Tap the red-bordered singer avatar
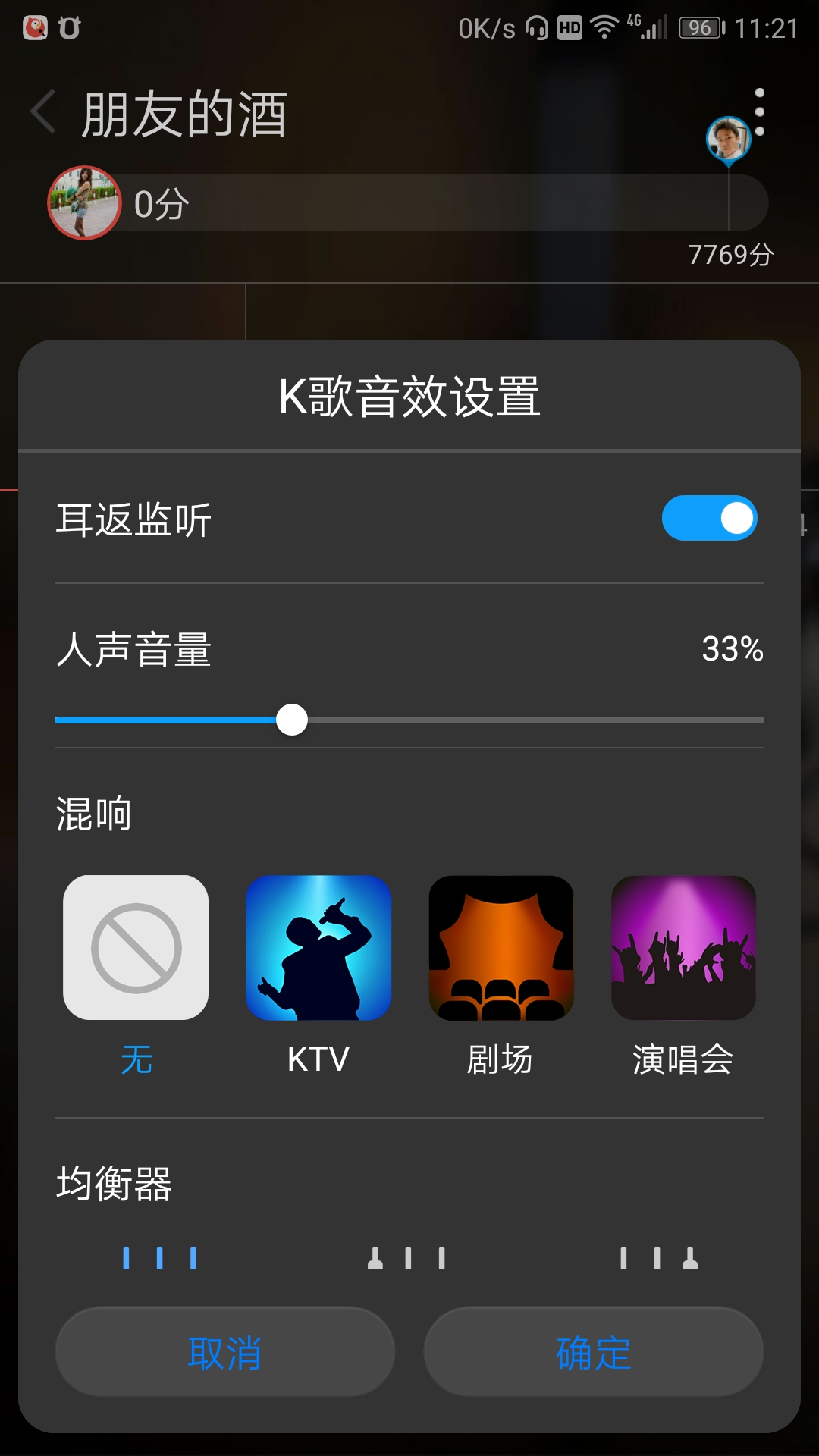The image size is (819, 1456). 85,202
